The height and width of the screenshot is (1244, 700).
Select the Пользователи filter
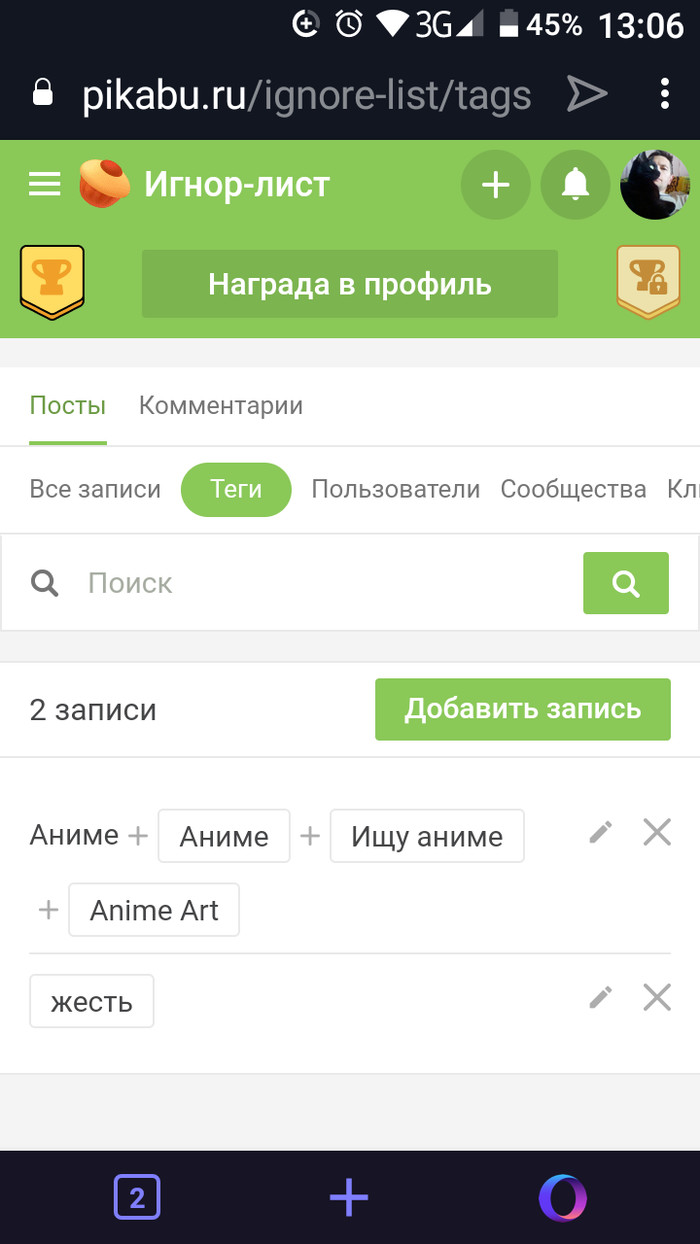point(396,489)
